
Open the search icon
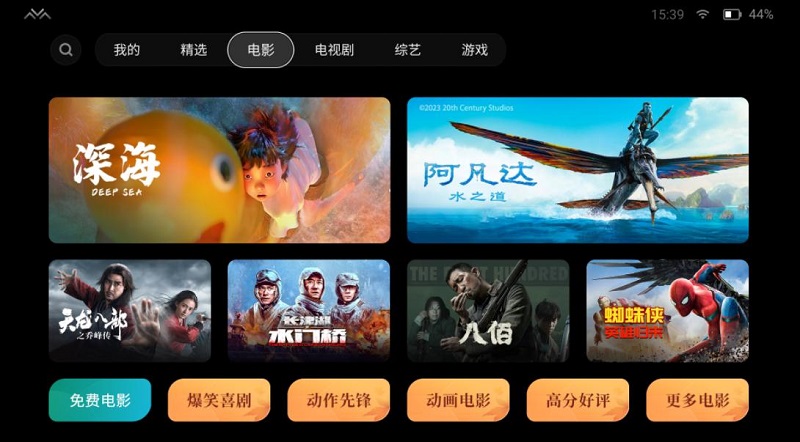point(66,49)
